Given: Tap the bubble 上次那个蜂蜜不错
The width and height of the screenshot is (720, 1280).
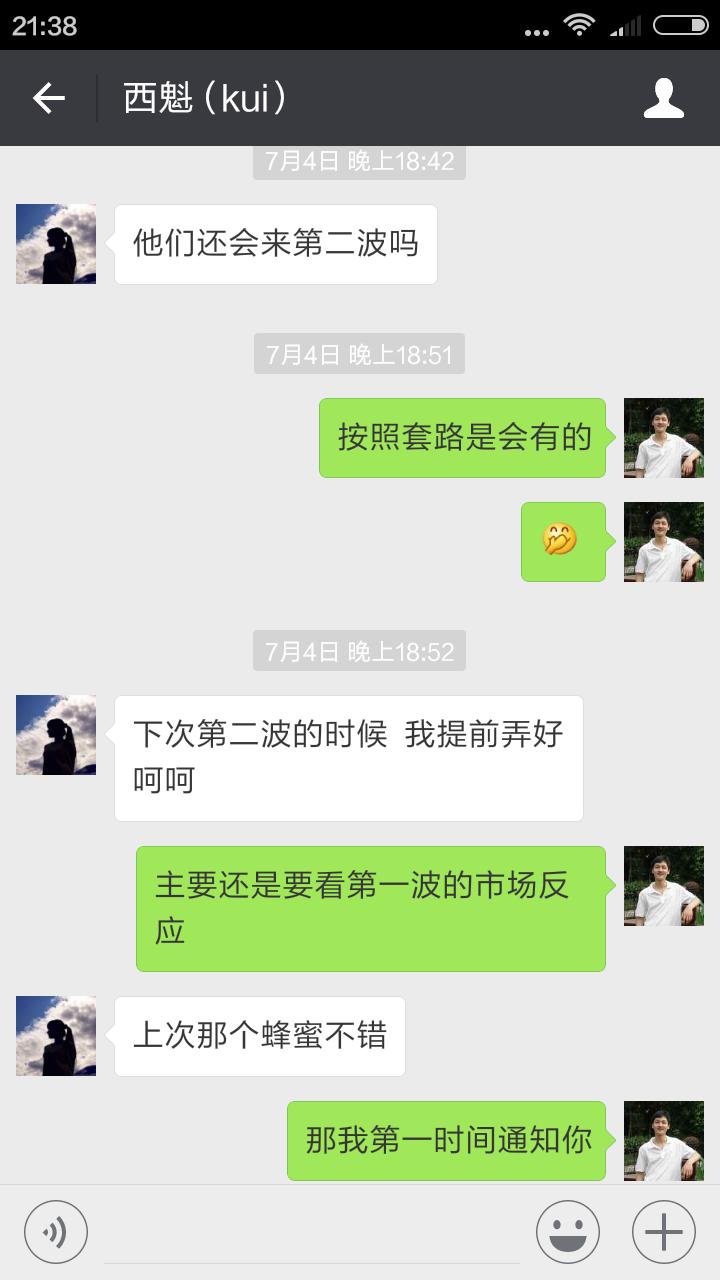Looking at the screenshot, I should coord(258,1036).
